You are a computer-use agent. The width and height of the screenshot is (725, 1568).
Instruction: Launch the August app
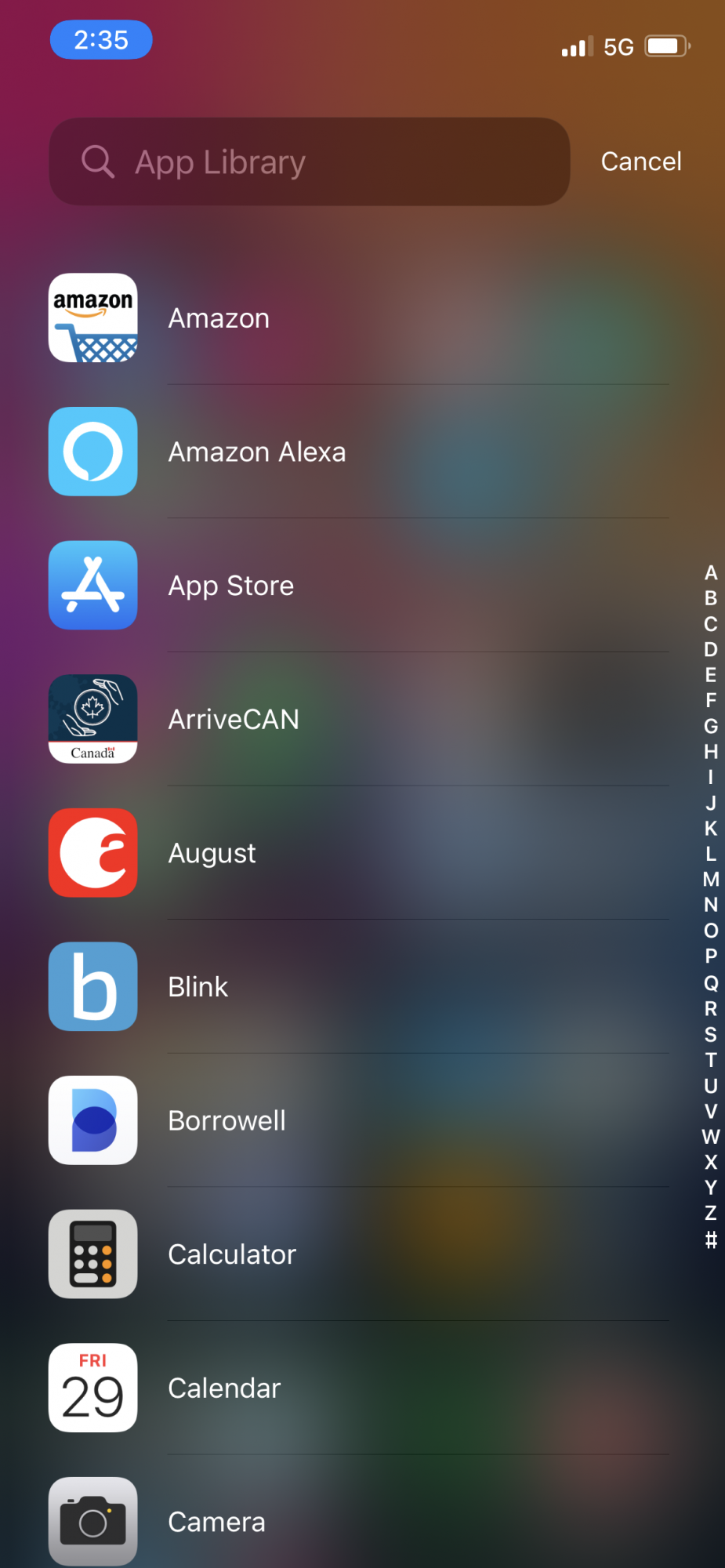[93, 853]
